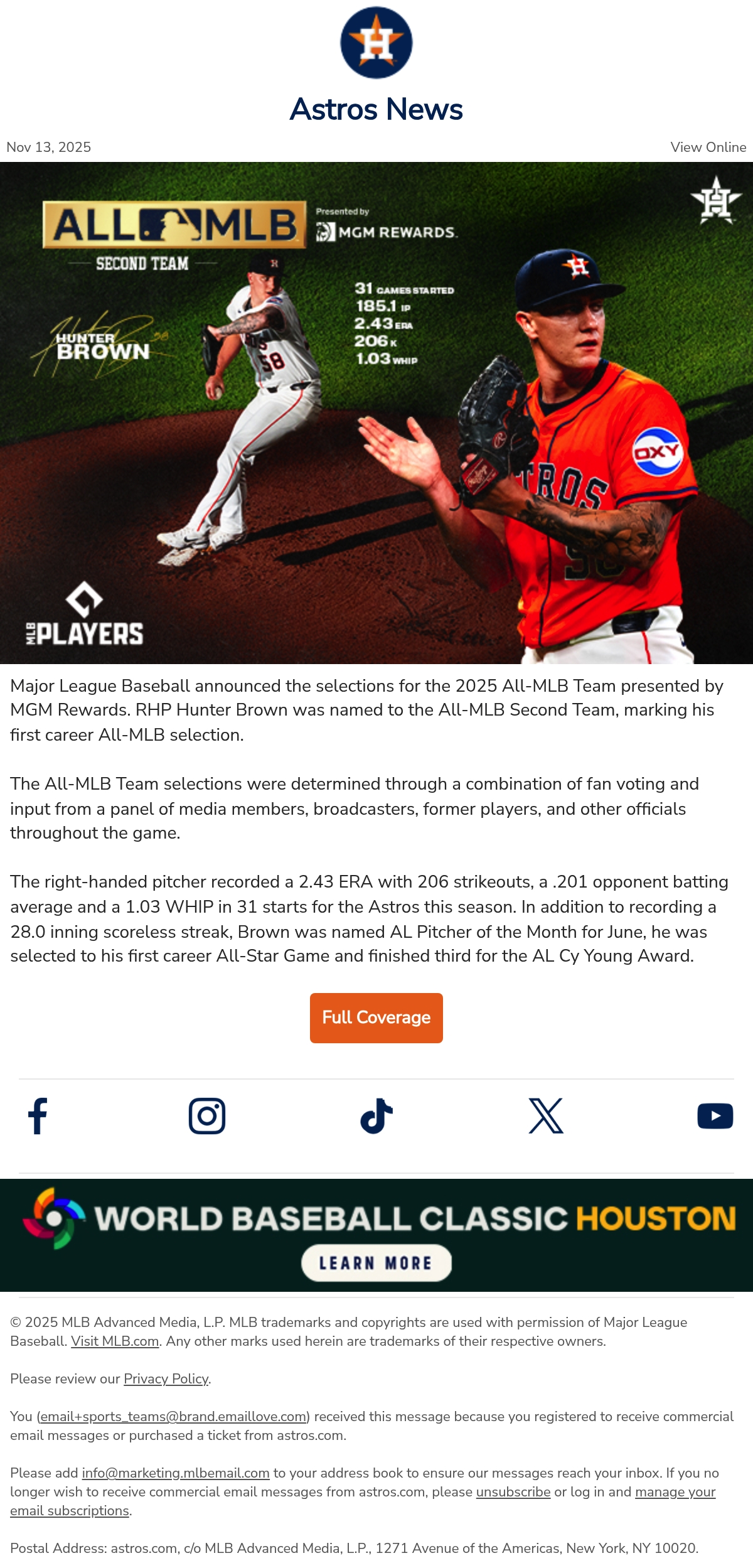Image resolution: width=753 pixels, height=1568 pixels.
Task: Open the Astros Facebook page
Action: click(x=38, y=1115)
